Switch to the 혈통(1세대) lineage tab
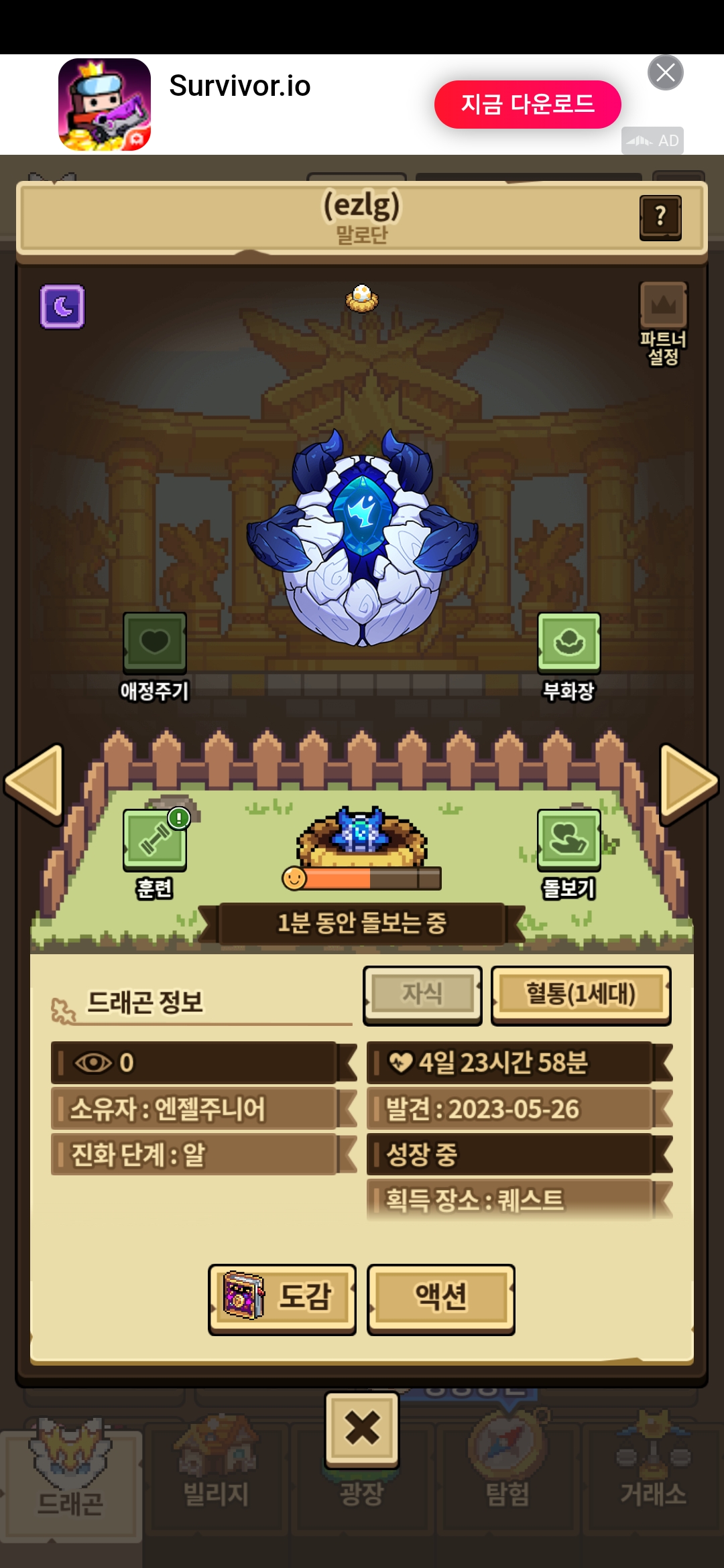Image resolution: width=724 pixels, height=1568 pixels. [581, 995]
